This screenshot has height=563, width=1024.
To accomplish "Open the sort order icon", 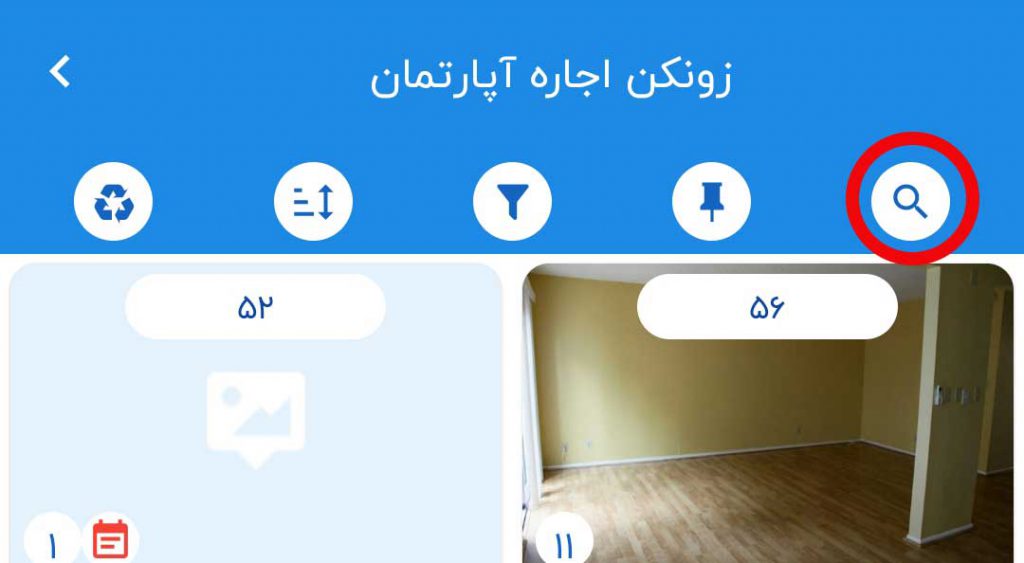I will pyautogui.click(x=313, y=203).
